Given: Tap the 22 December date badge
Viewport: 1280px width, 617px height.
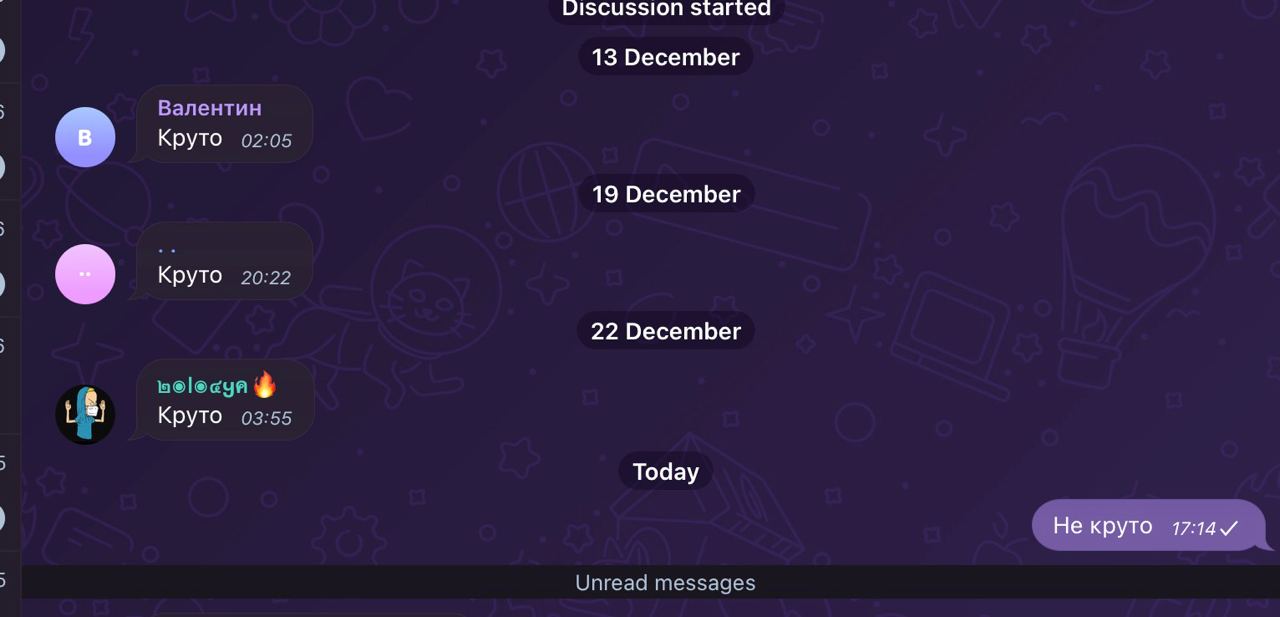Looking at the screenshot, I should [x=665, y=331].
